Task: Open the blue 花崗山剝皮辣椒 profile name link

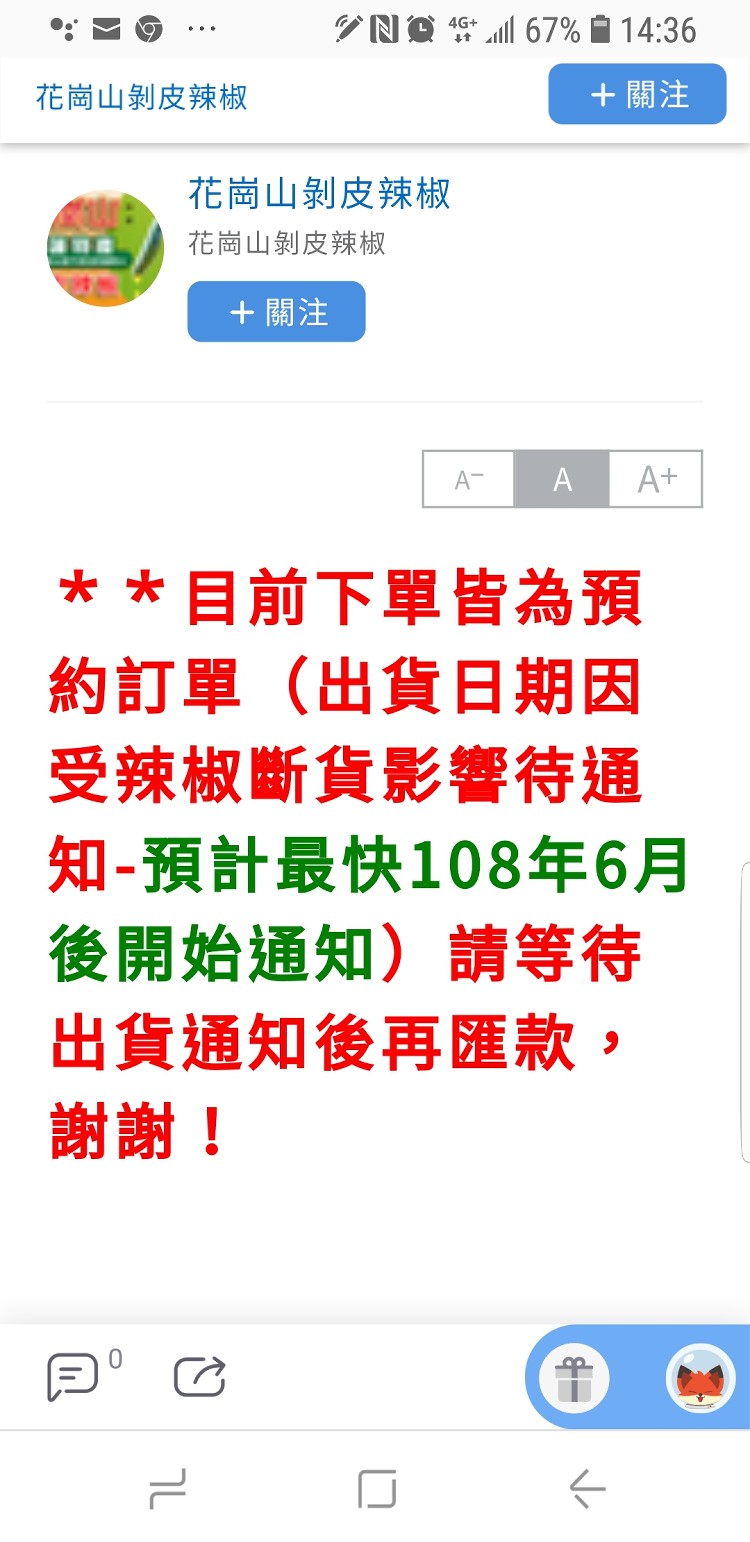Action: [319, 194]
